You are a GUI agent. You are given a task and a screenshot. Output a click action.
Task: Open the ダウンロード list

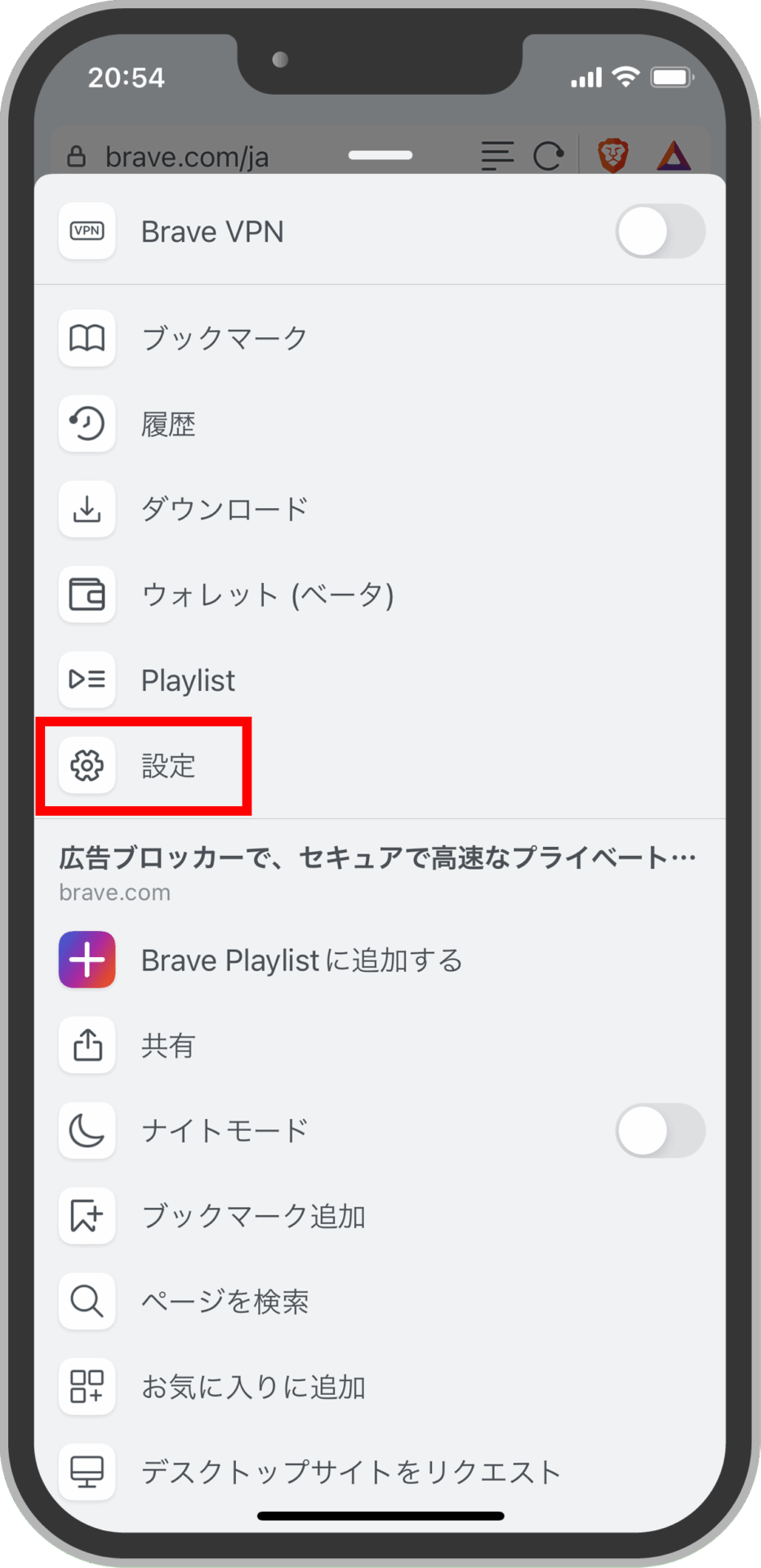(x=225, y=510)
